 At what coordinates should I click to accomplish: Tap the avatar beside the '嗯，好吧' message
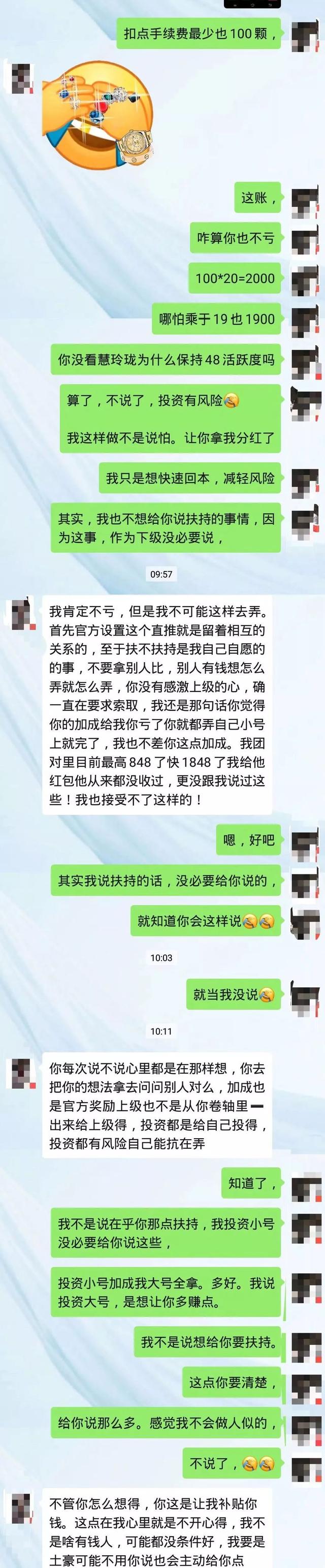point(304,842)
